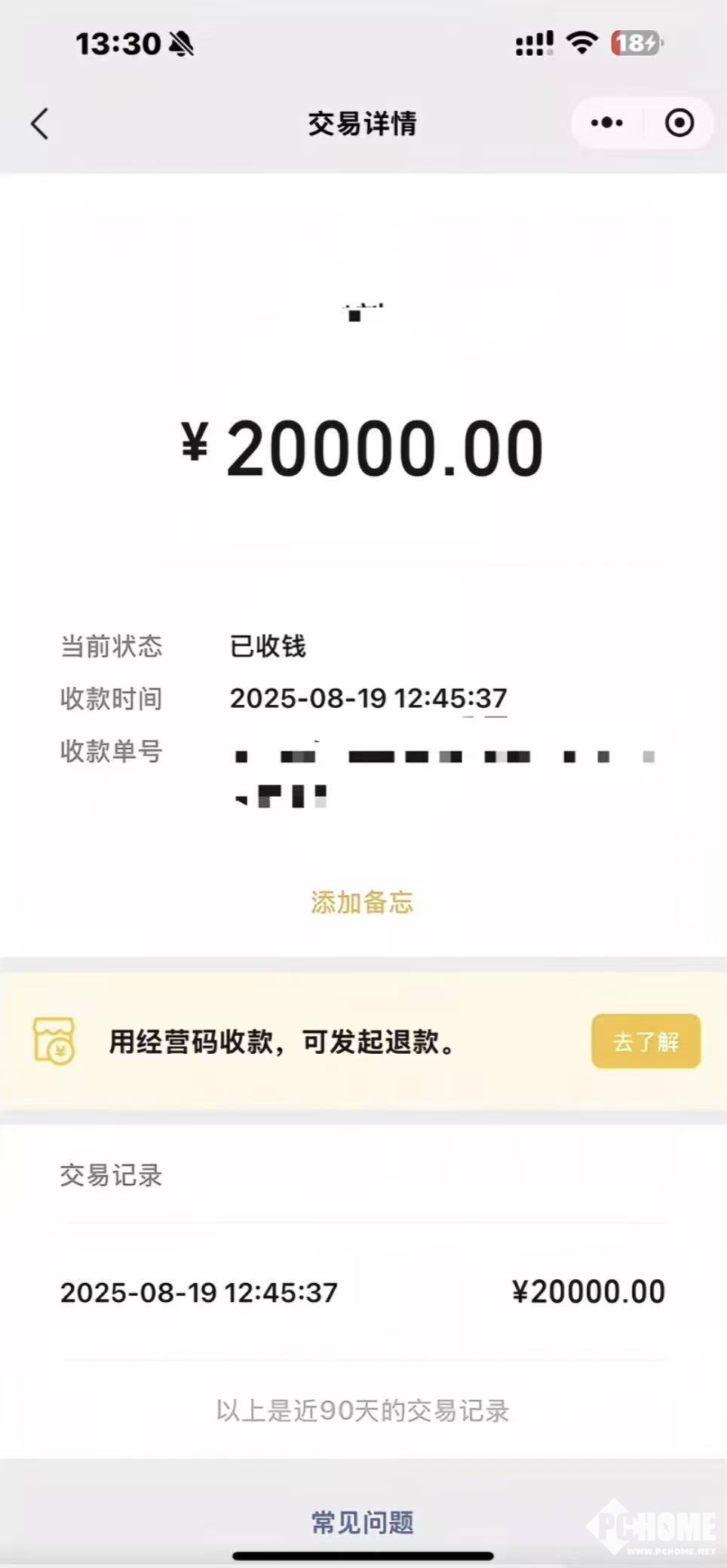Tap the 去了解 button on the banner
The width and height of the screenshot is (727, 1568).
pyautogui.click(x=646, y=1042)
